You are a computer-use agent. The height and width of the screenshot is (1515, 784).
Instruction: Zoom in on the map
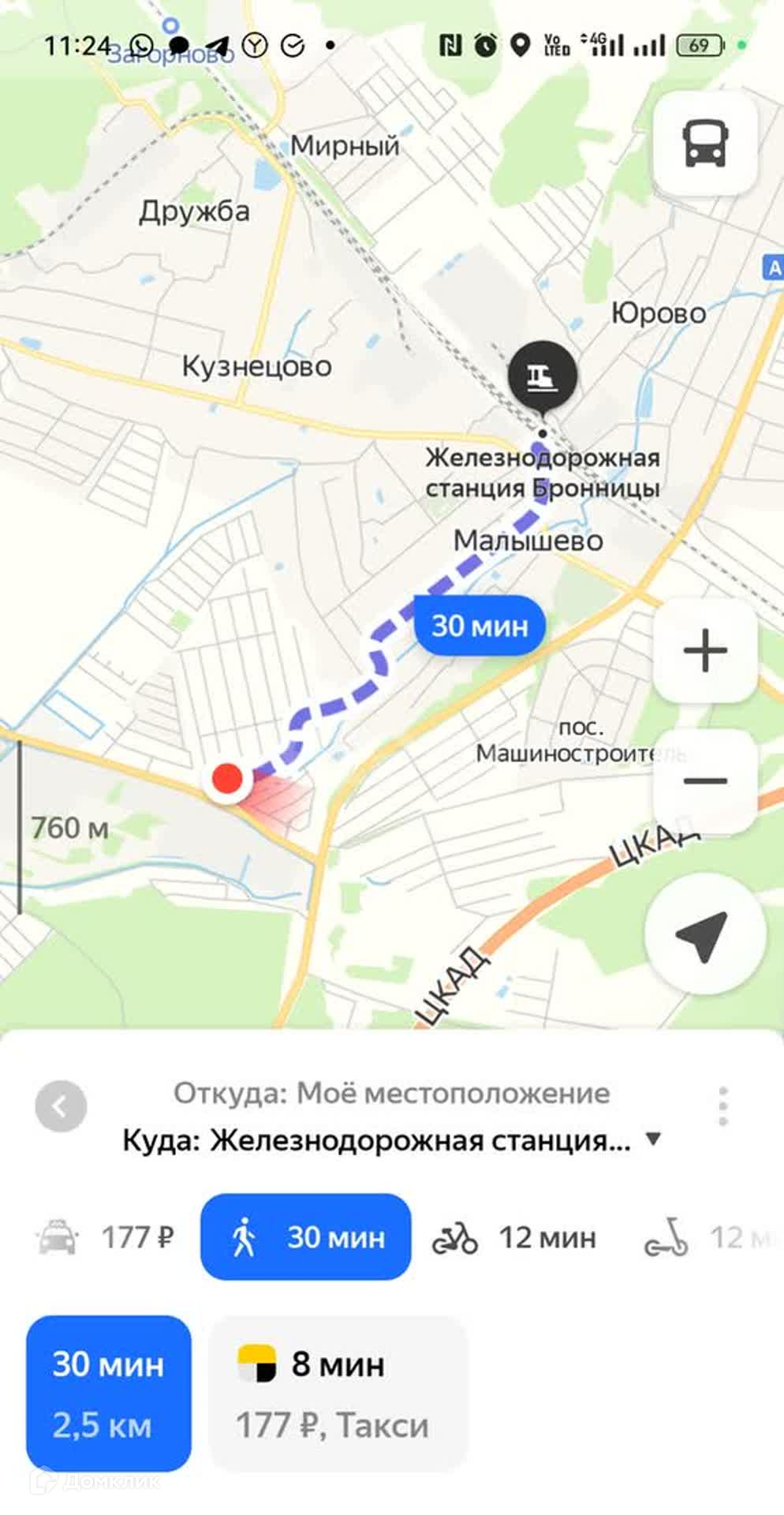click(704, 650)
